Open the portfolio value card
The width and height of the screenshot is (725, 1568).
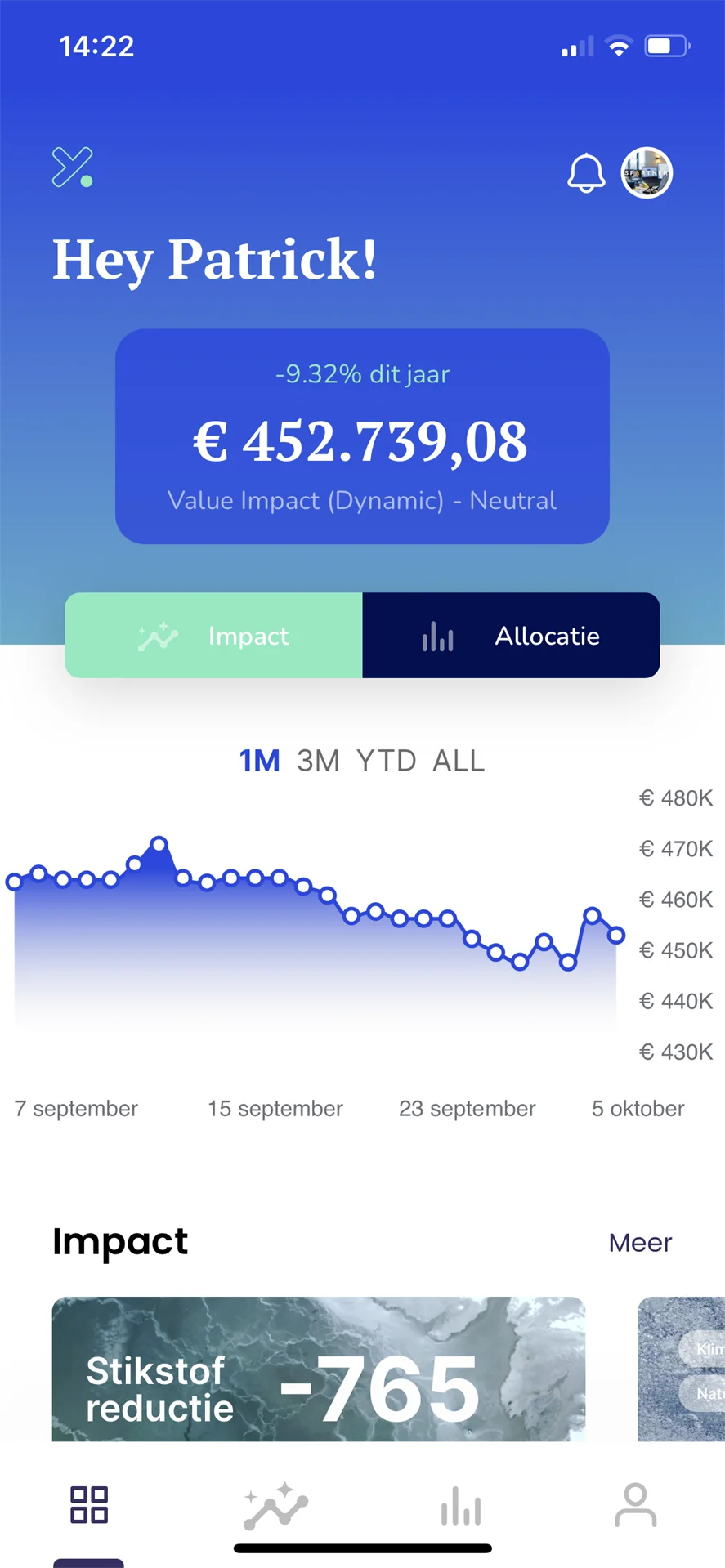[x=362, y=437]
